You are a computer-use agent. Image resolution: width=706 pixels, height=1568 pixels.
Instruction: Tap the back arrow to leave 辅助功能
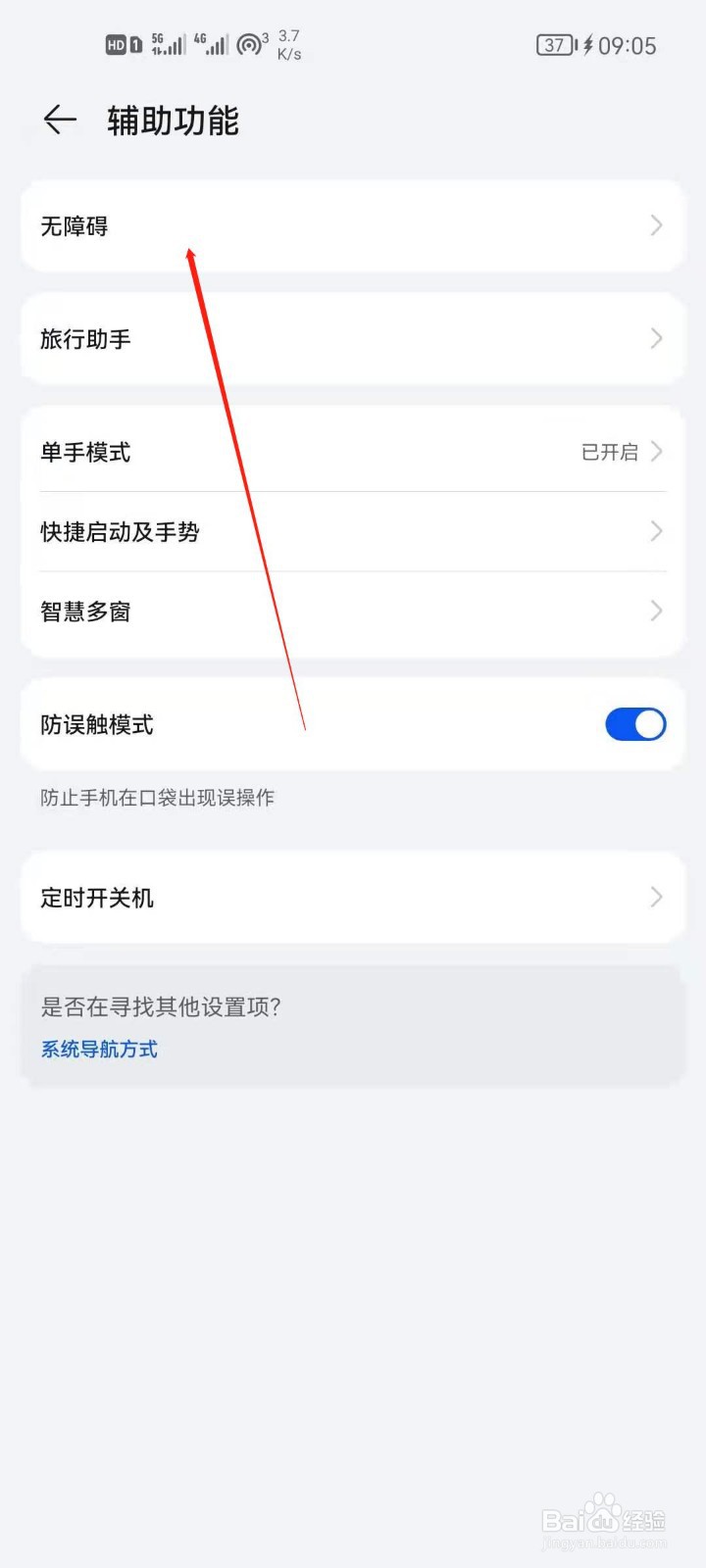[x=59, y=120]
